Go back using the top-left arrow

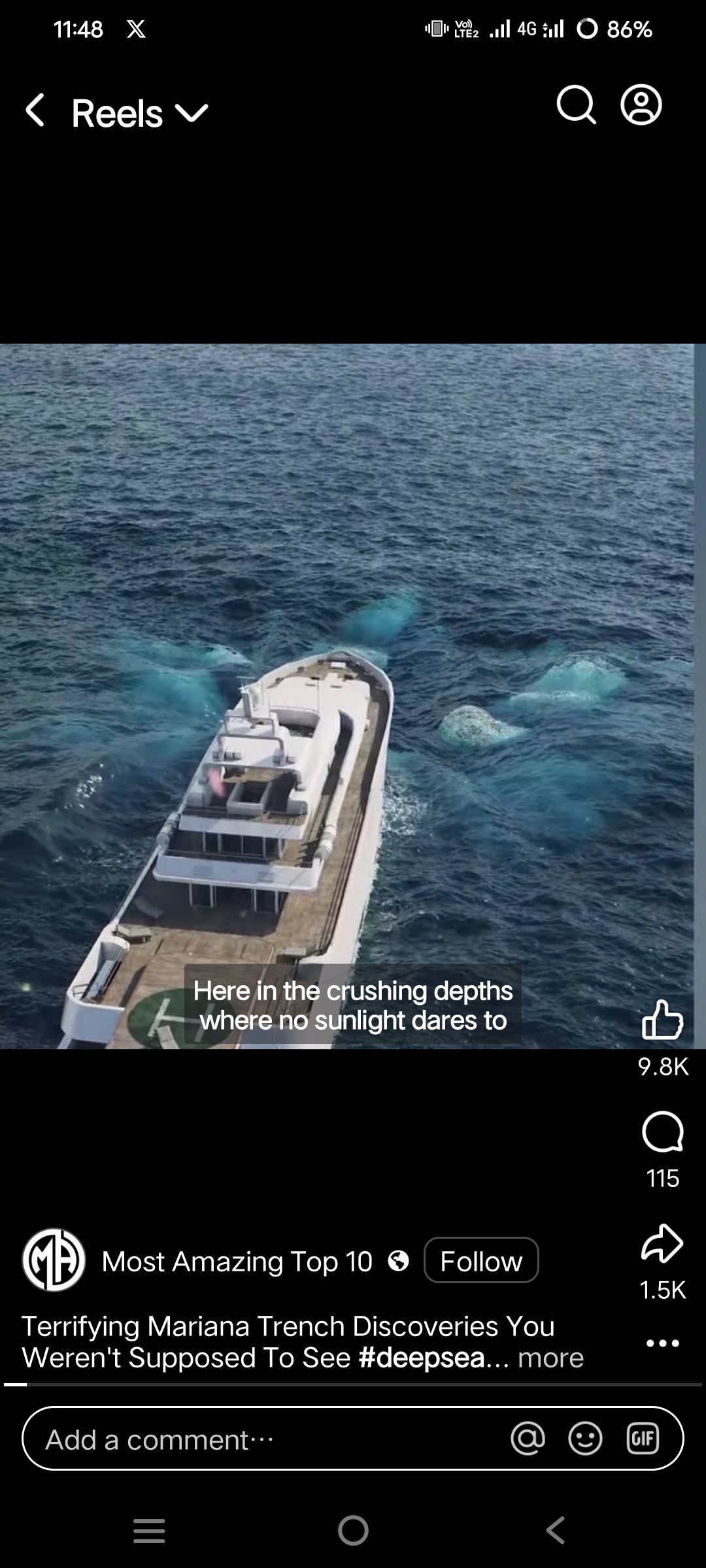pyautogui.click(x=35, y=110)
